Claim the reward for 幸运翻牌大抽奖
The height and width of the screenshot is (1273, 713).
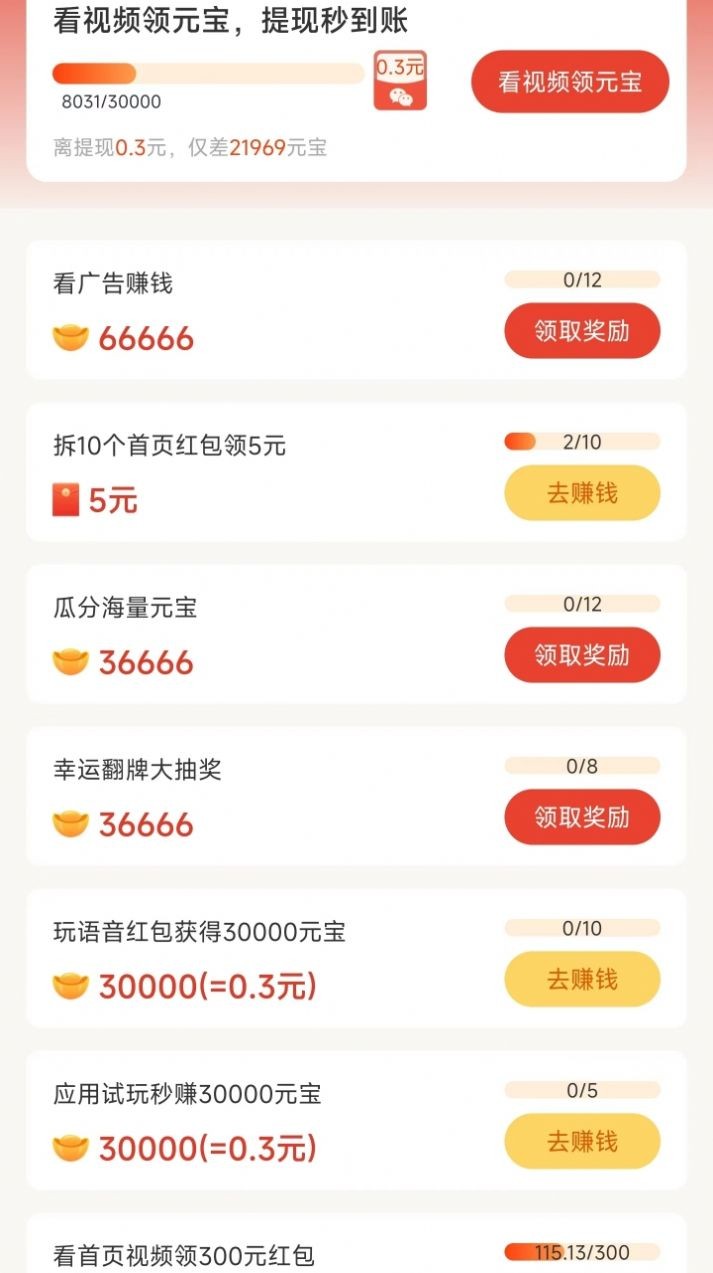click(582, 817)
